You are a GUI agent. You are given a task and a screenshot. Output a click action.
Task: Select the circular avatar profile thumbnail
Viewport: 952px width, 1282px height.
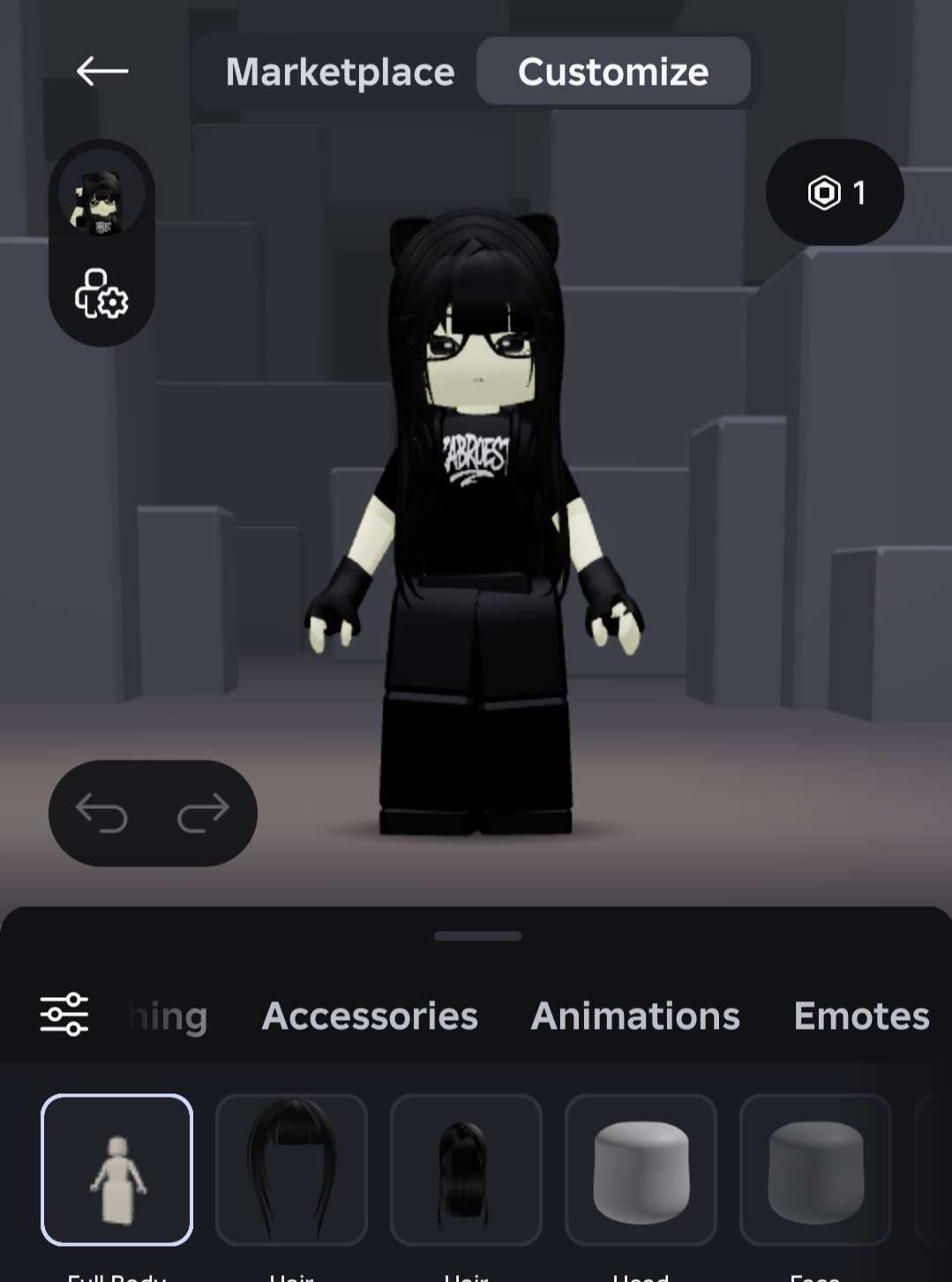(101, 193)
